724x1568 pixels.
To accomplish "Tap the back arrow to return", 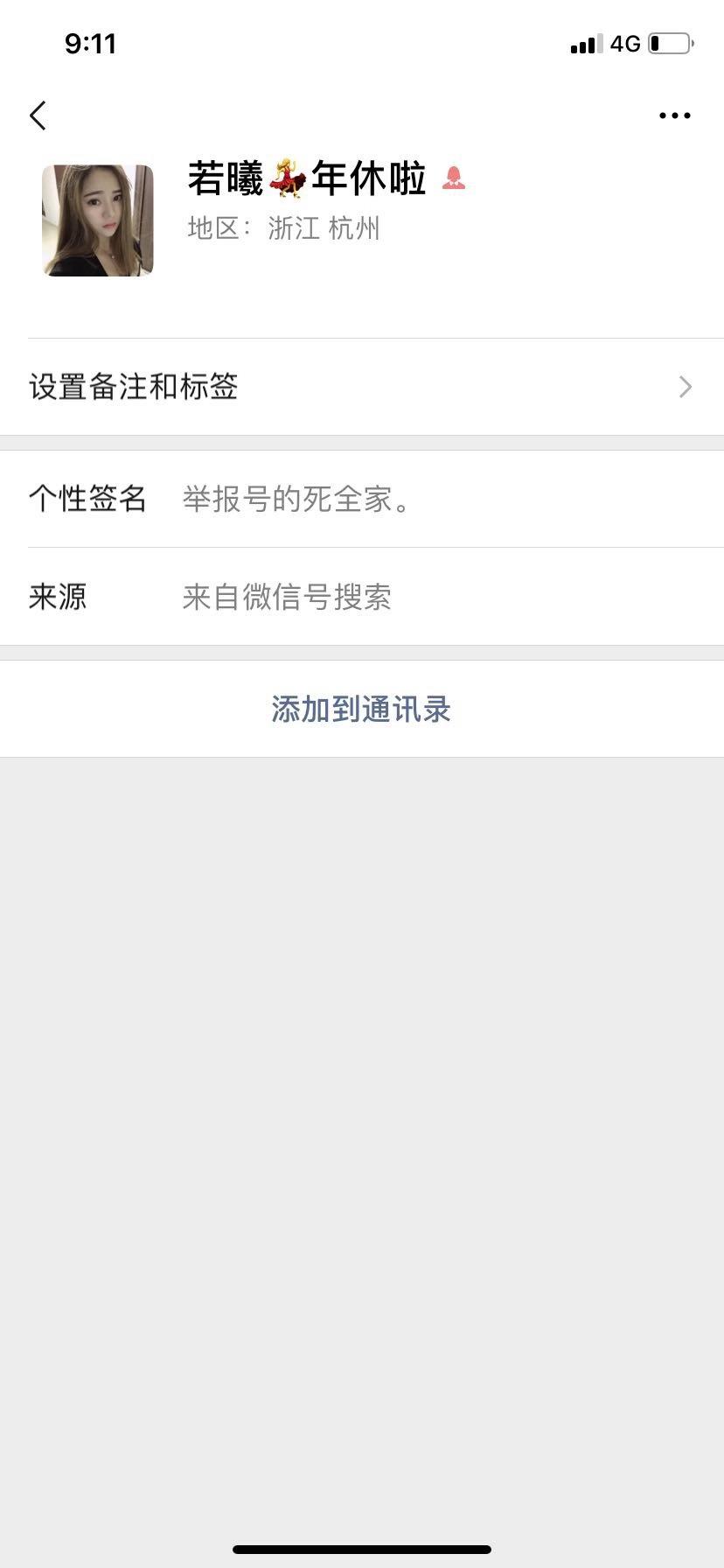I will 38,115.
